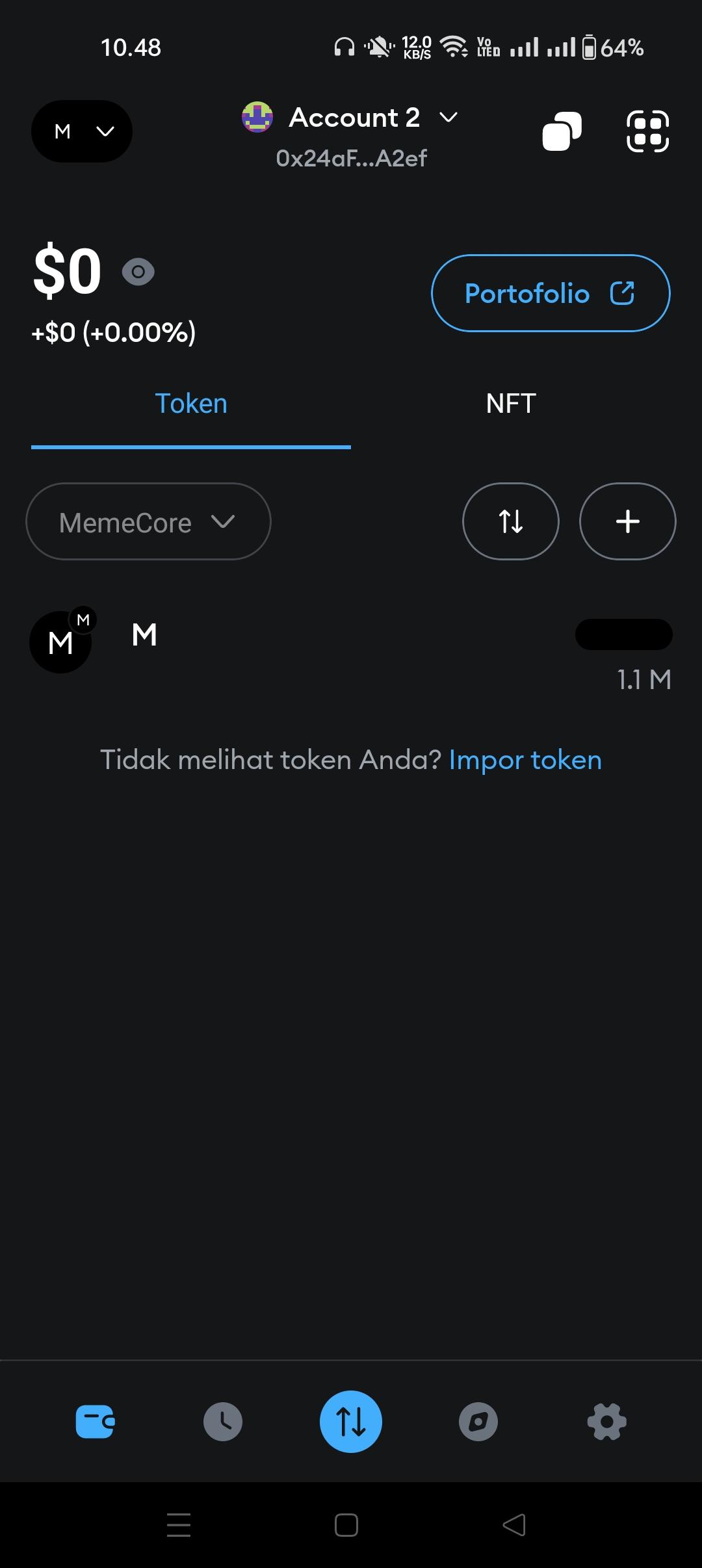Open the QR code scanner
Screen dimensions: 702x1568
[647, 131]
